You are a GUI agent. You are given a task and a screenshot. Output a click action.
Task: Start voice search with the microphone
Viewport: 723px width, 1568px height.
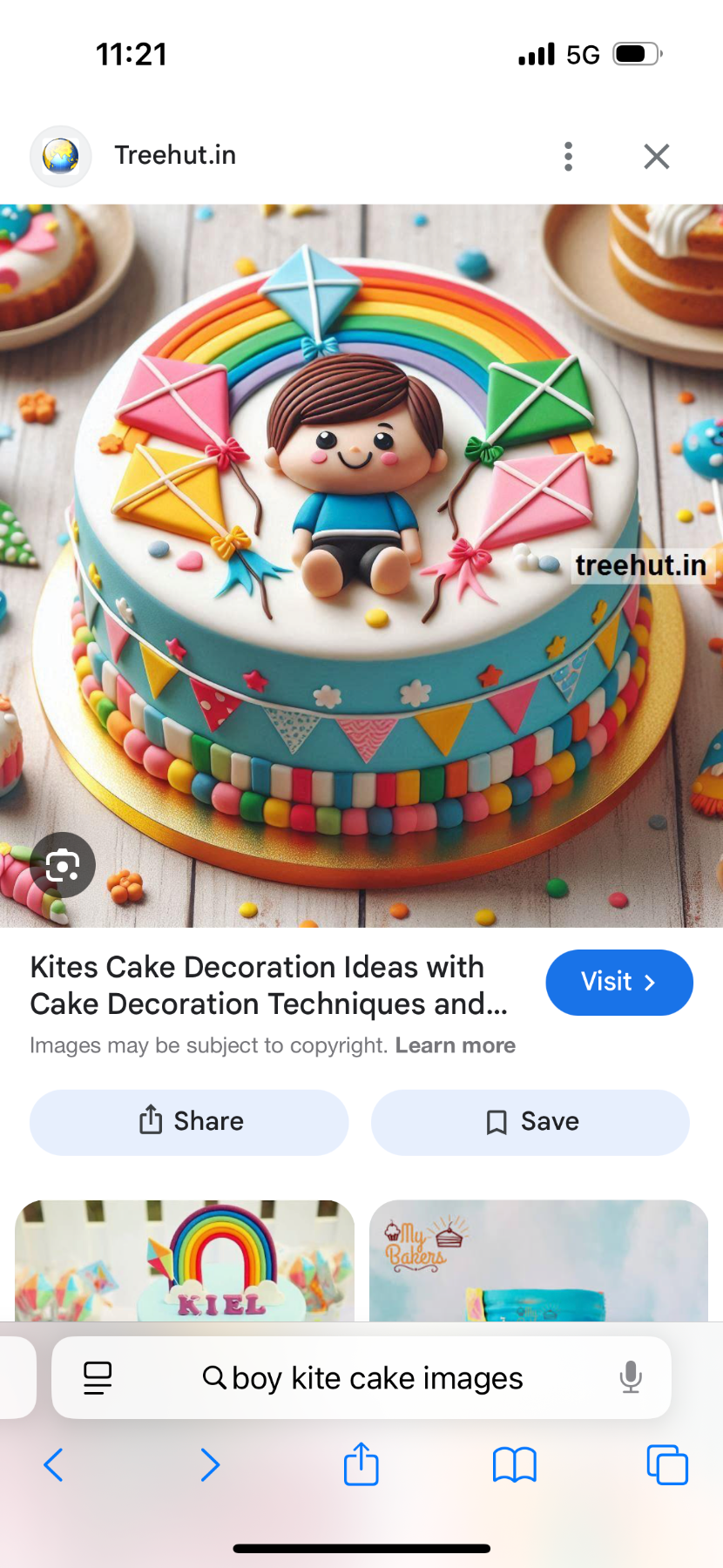pos(631,1378)
